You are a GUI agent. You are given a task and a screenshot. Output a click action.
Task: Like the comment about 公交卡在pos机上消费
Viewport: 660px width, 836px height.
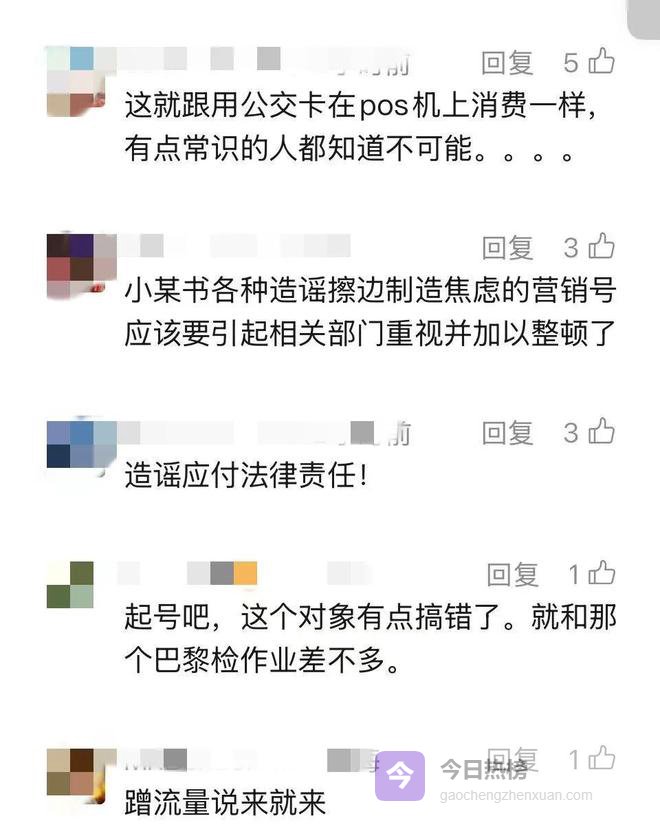pyautogui.click(x=601, y=62)
